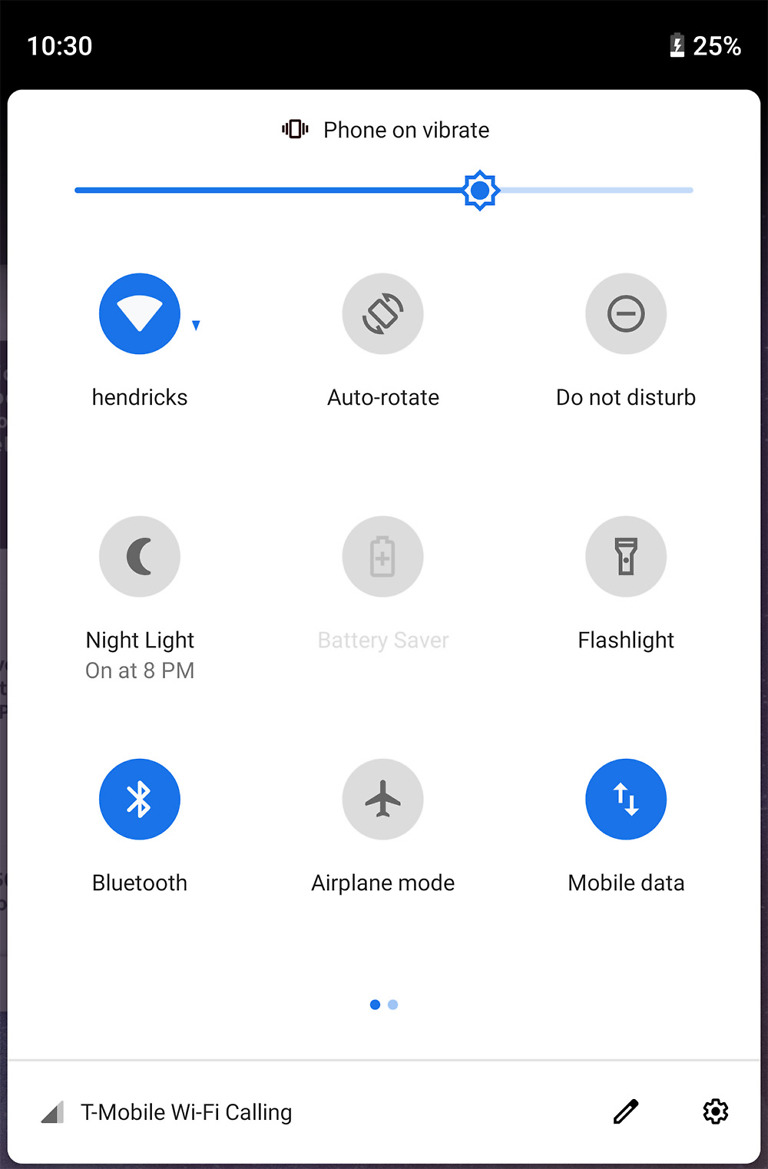The height and width of the screenshot is (1169, 768).
Task: Switch on the Flashlight
Action: coord(626,557)
